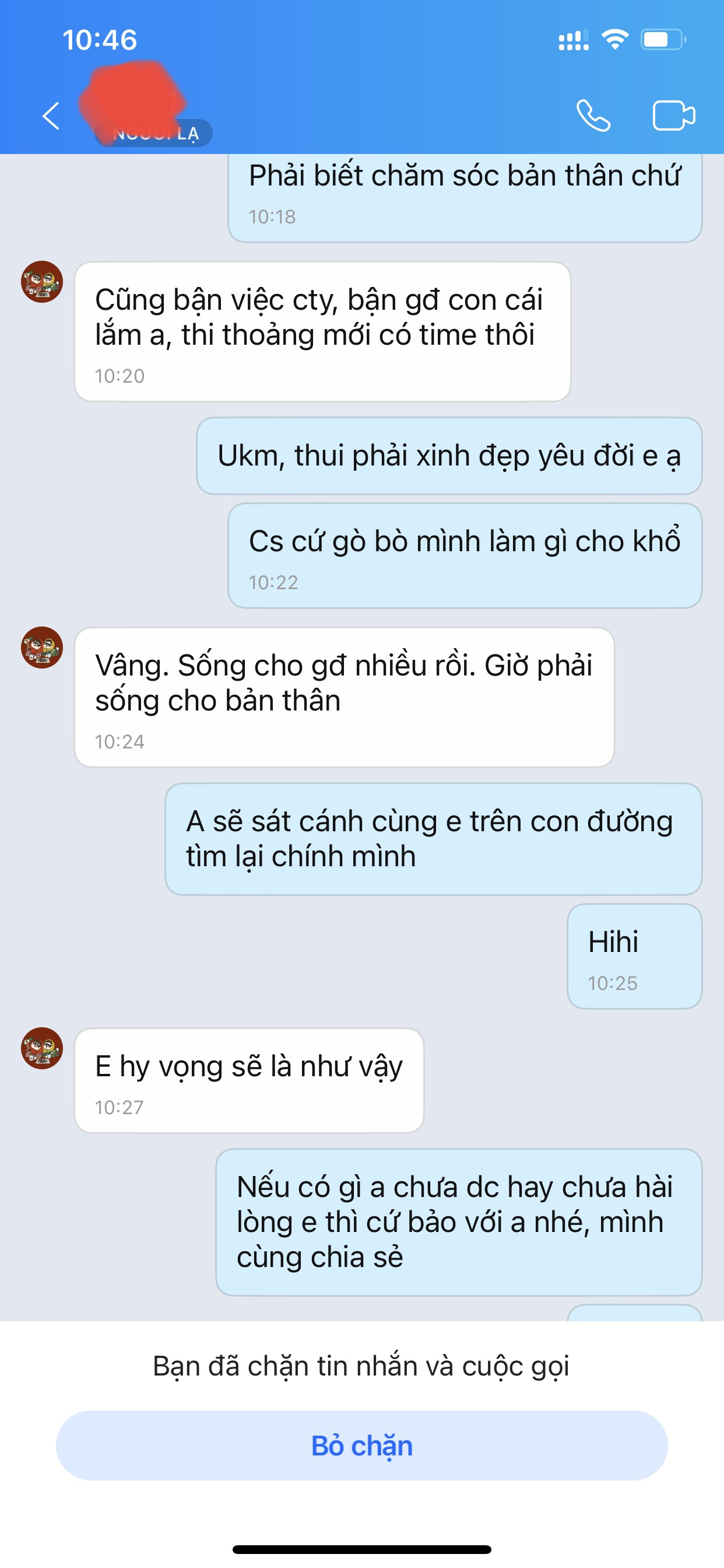Start a video call

pos(673,116)
